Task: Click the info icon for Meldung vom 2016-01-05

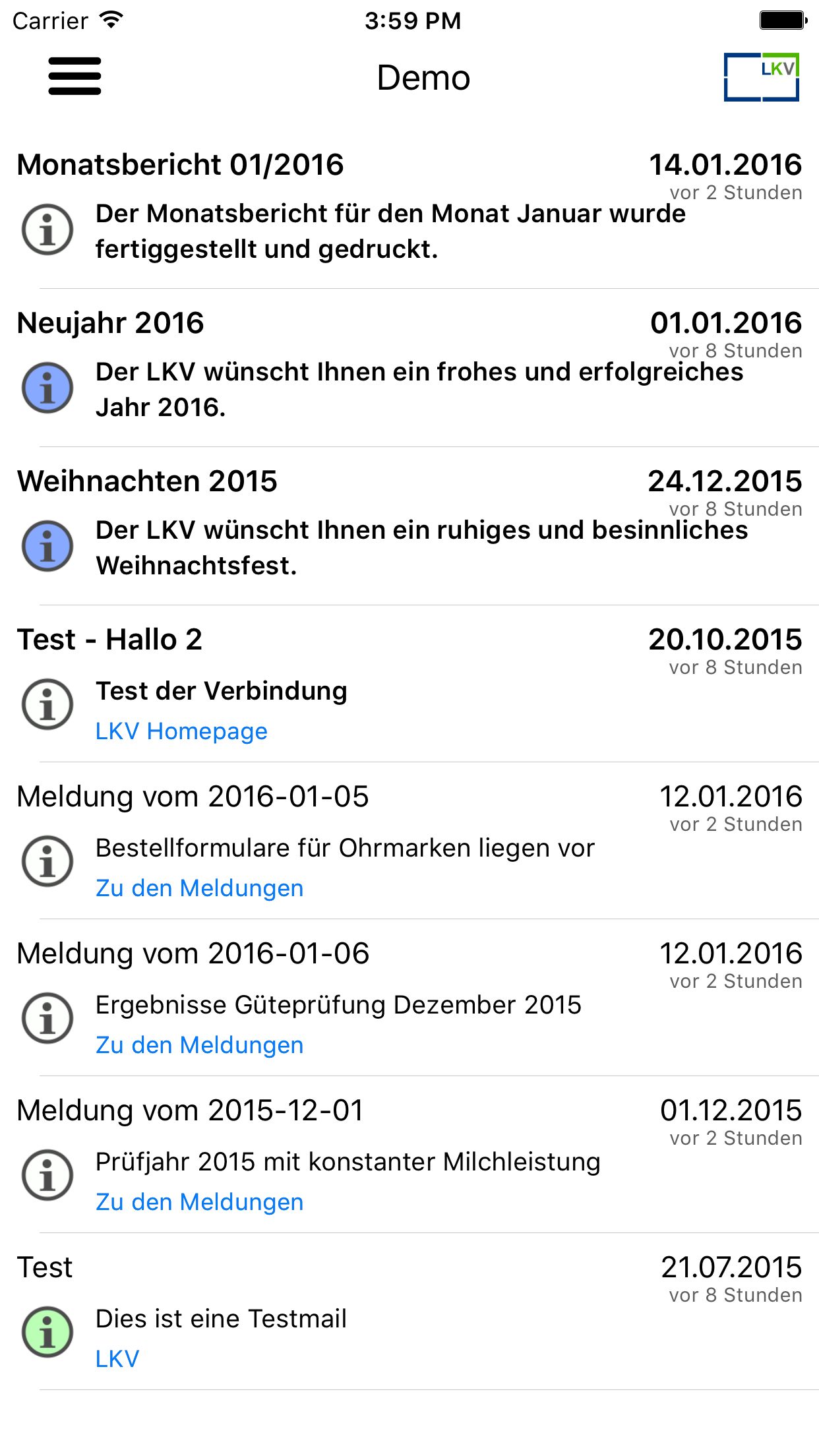Action: pyautogui.click(x=46, y=861)
